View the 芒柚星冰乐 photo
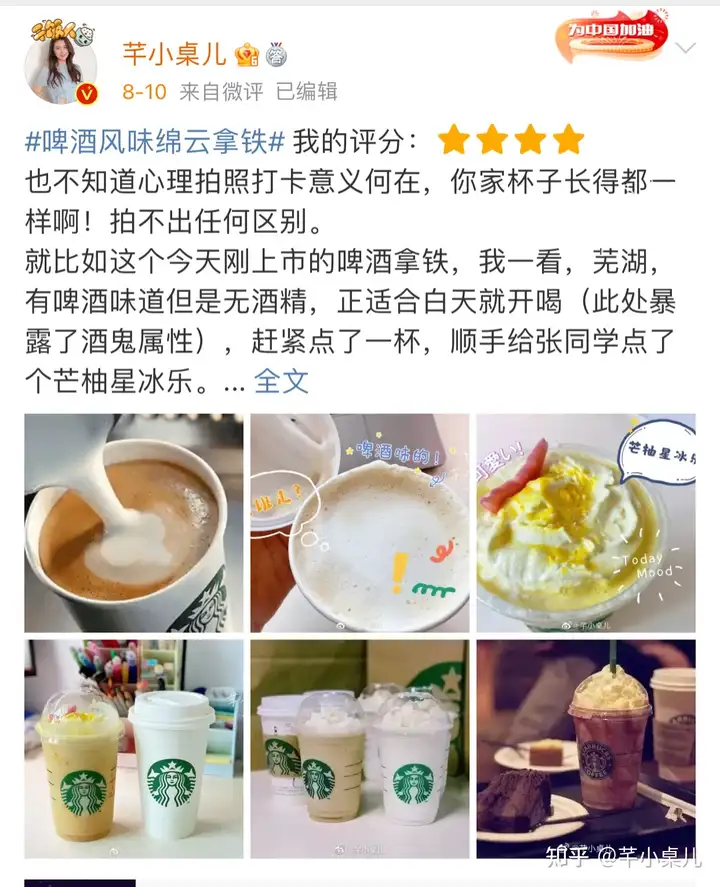720x887 pixels. point(586,523)
